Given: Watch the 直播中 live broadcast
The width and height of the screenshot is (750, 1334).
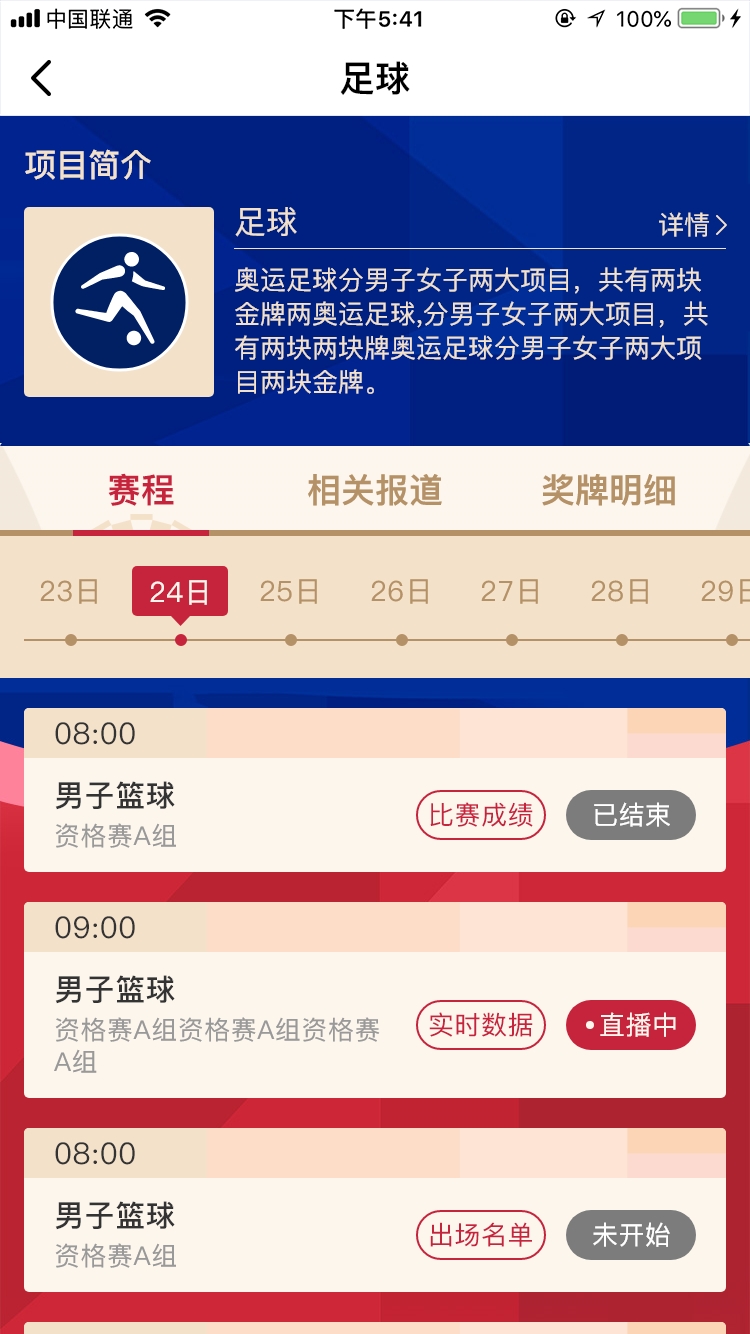Looking at the screenshot, I should [631, 1025].
